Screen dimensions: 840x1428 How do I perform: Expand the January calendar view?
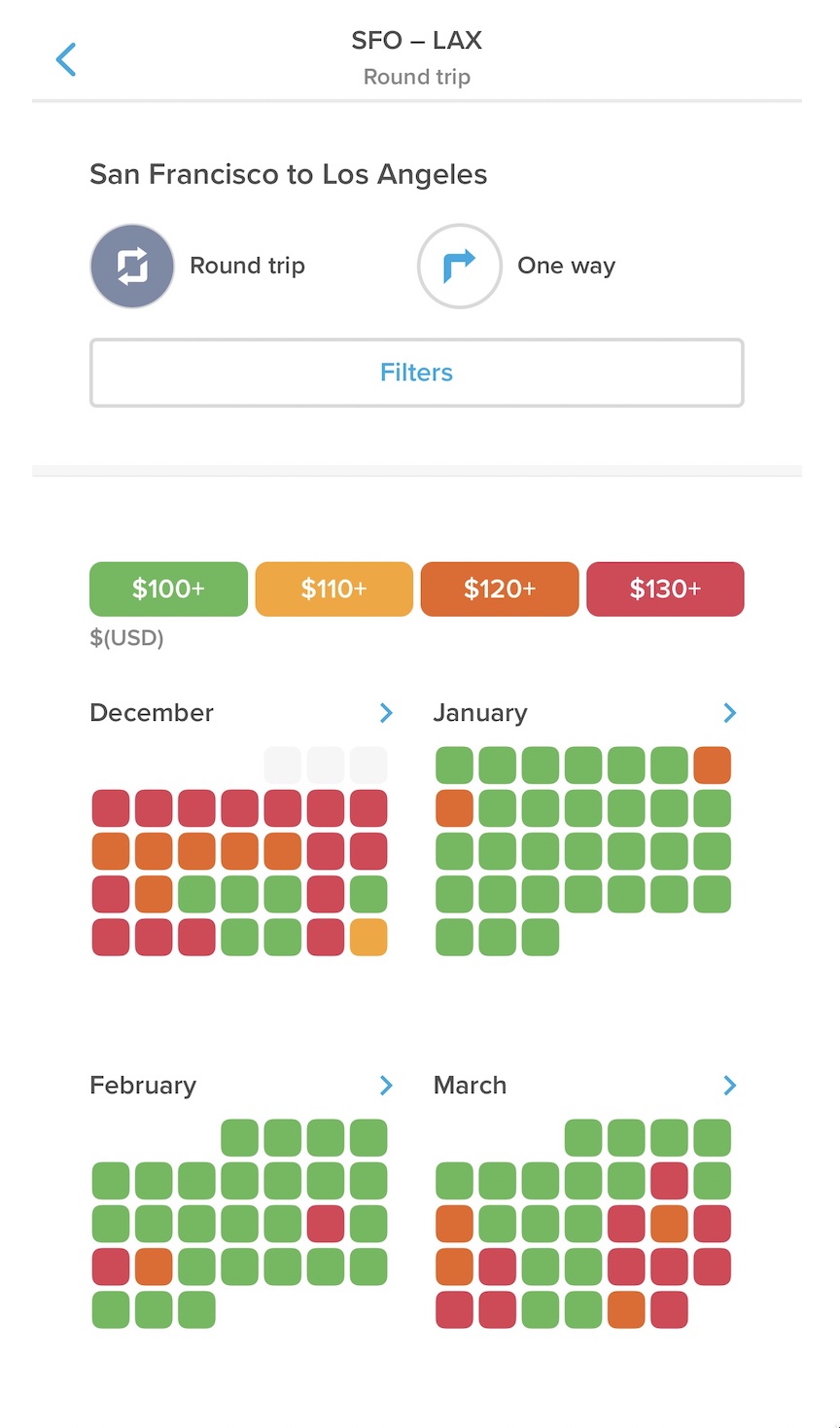coord(729,712)
